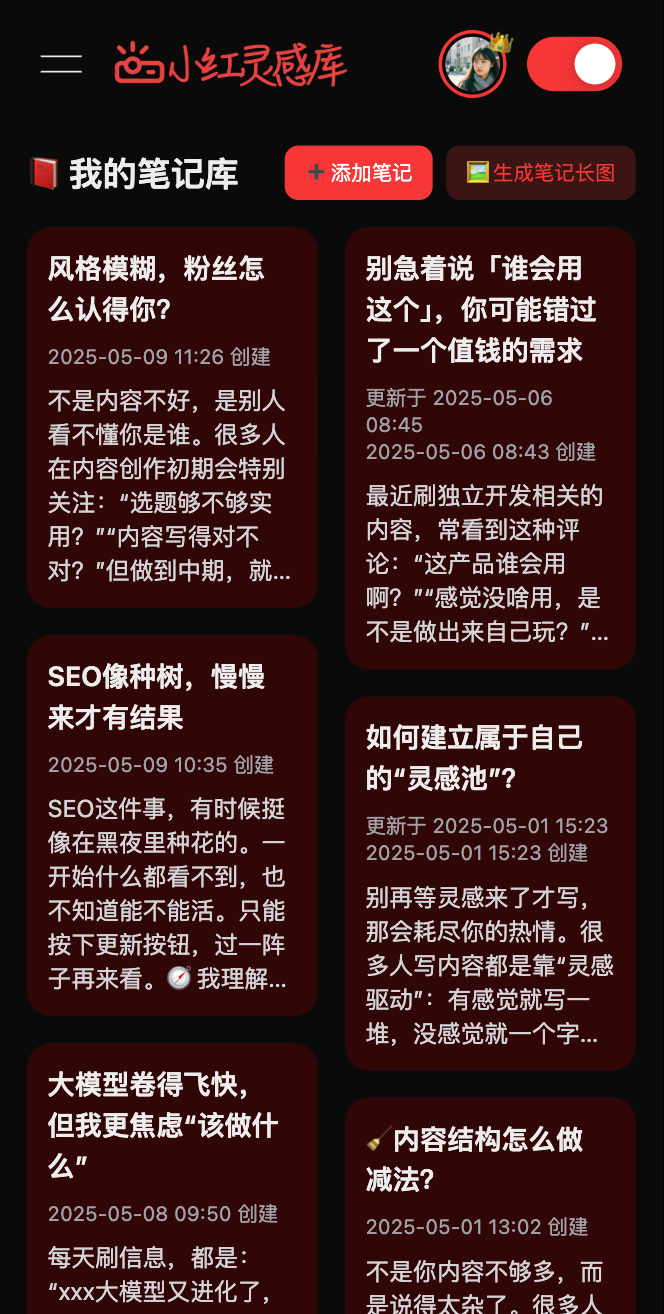Image resolution: width=664 pixels, height=1314 pixels.
Task: Open the hamburger drawer menu
Action: (61, 64)
